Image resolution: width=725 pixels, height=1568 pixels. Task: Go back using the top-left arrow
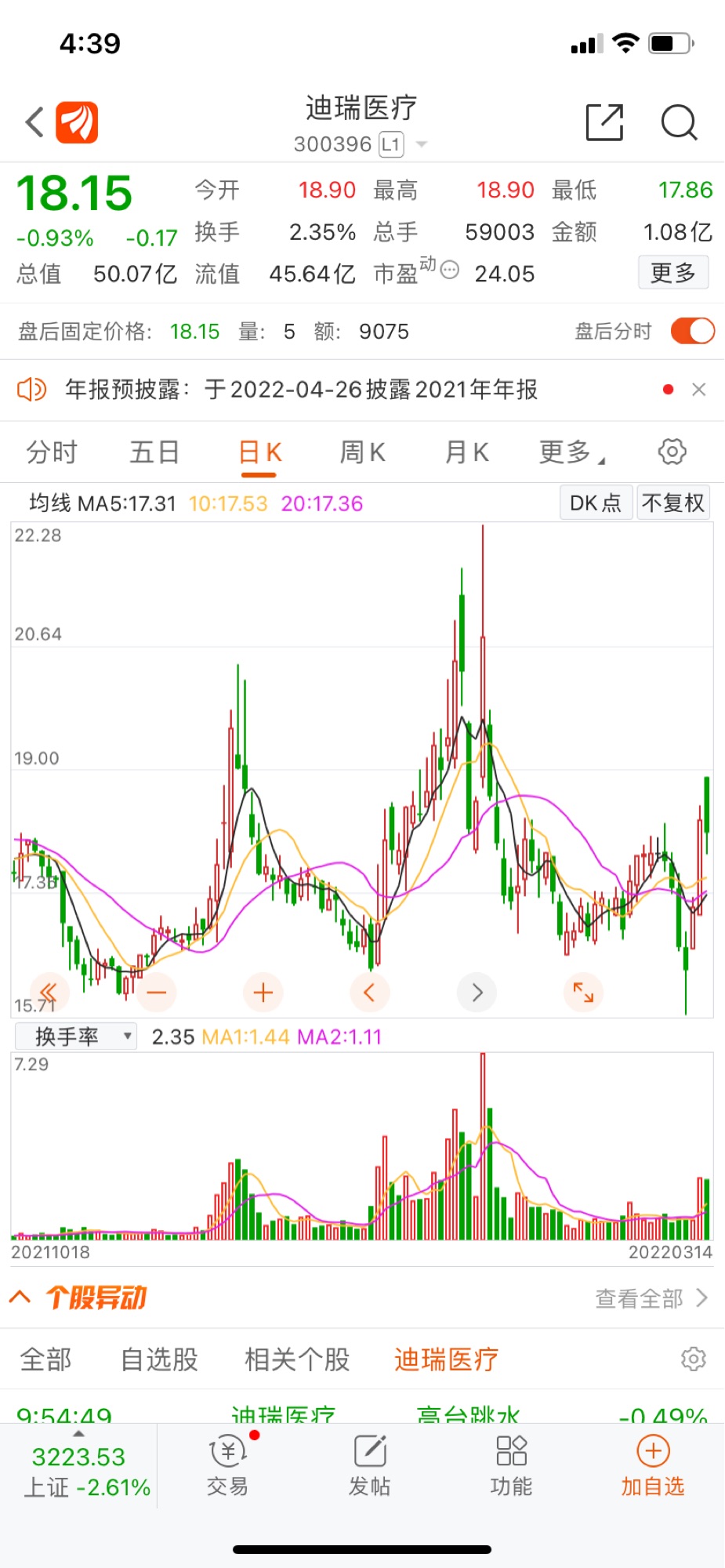pos(34,122)
